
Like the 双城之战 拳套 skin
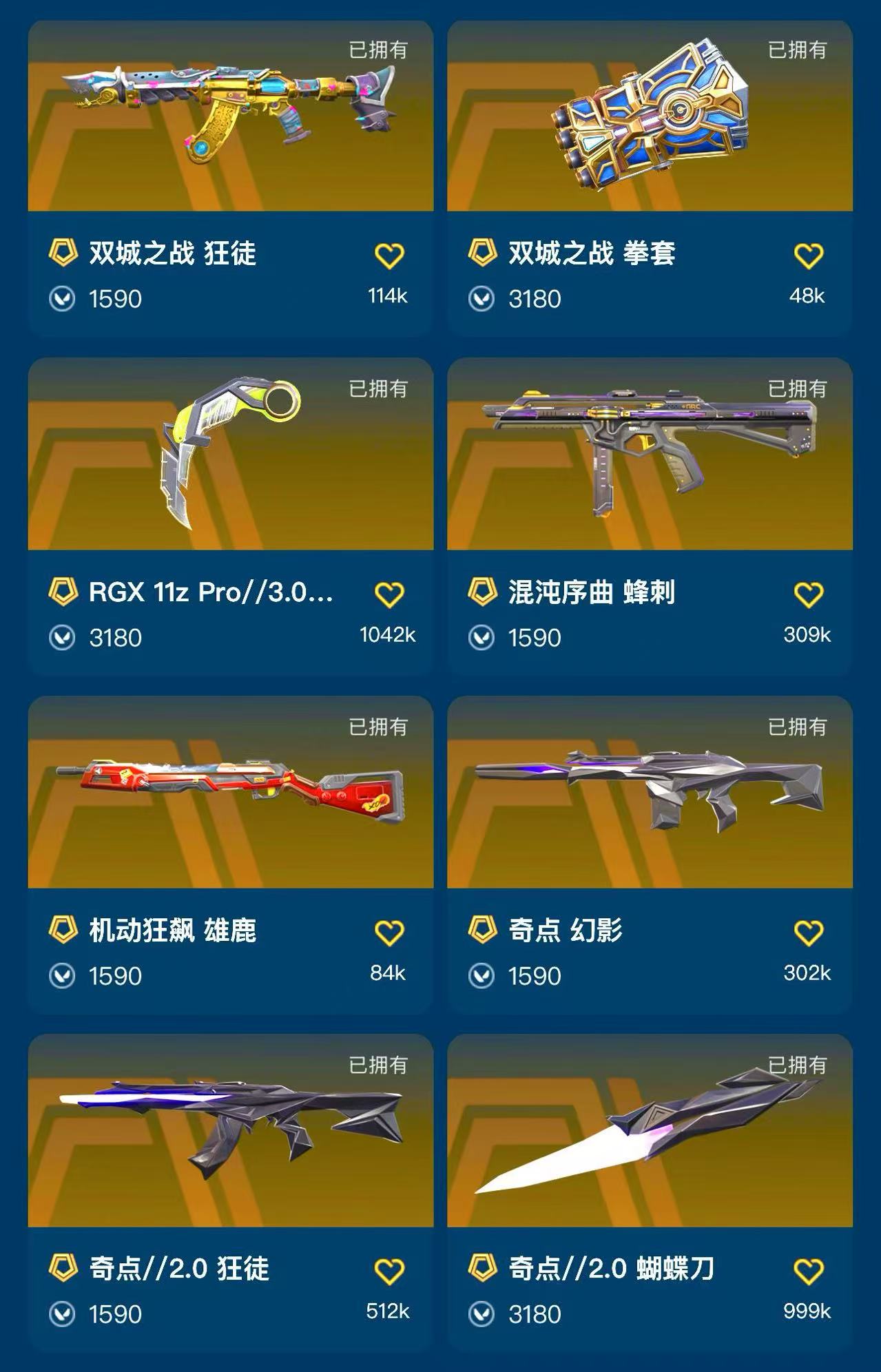809,256
